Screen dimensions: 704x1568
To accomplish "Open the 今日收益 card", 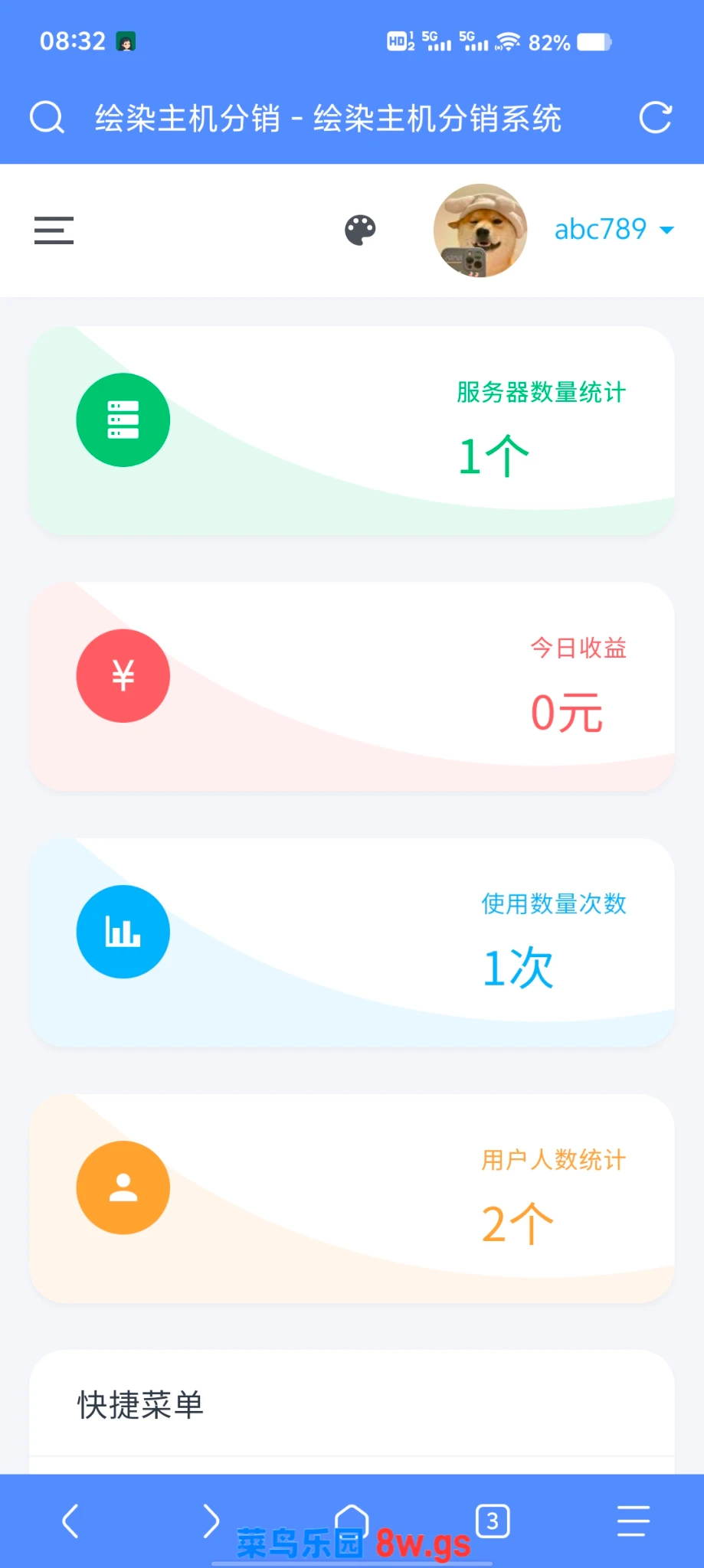I will tap(352, 686).
